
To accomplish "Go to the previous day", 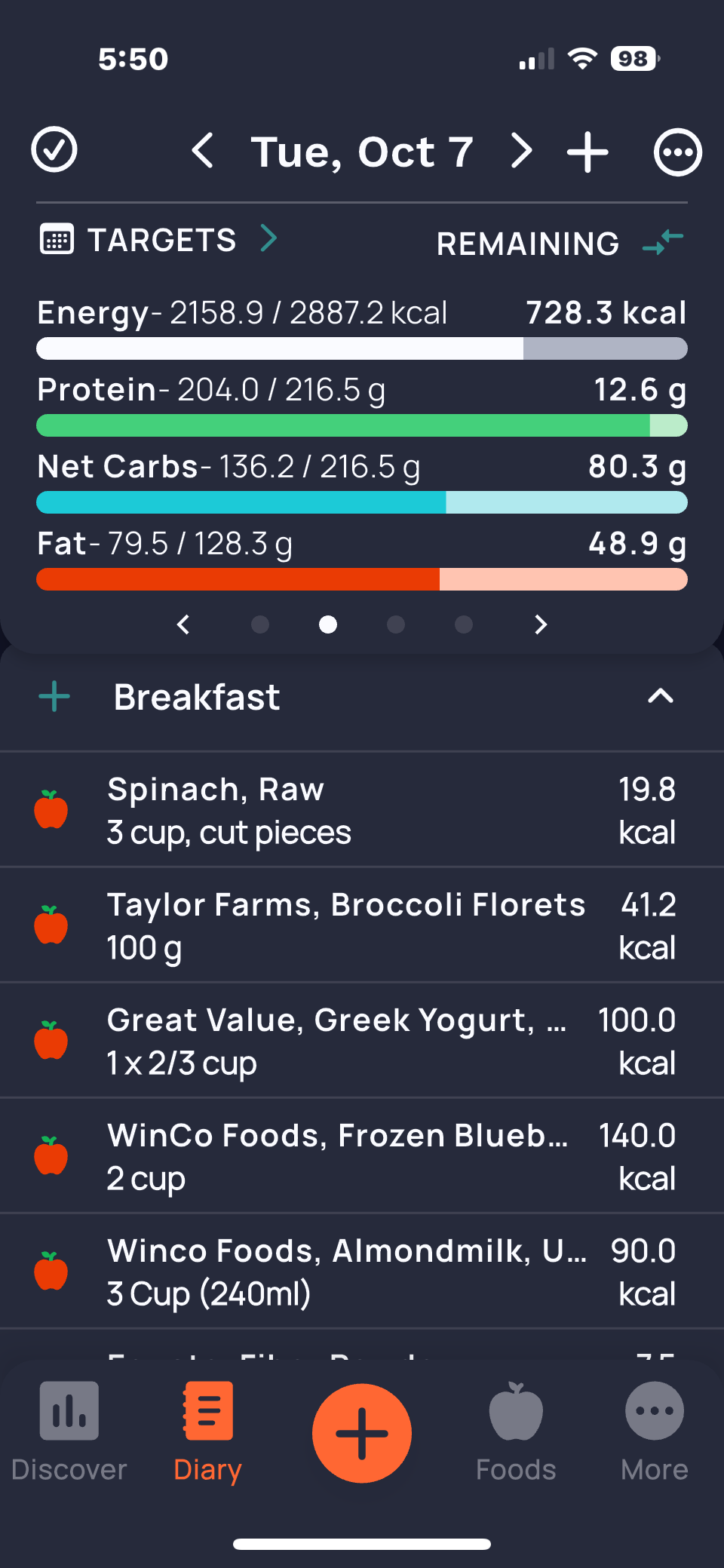I will (202, 151).
